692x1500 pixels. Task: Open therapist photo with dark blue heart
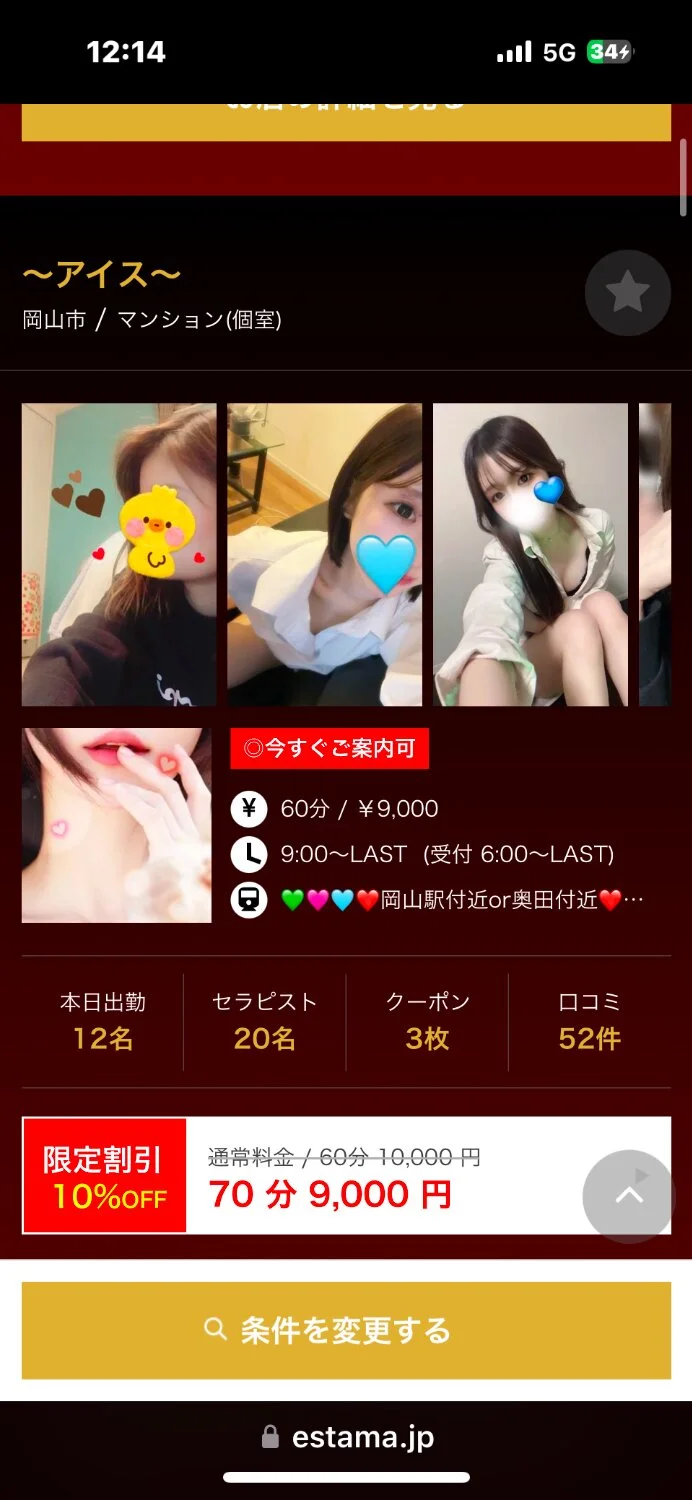click(x=530, y=555)
